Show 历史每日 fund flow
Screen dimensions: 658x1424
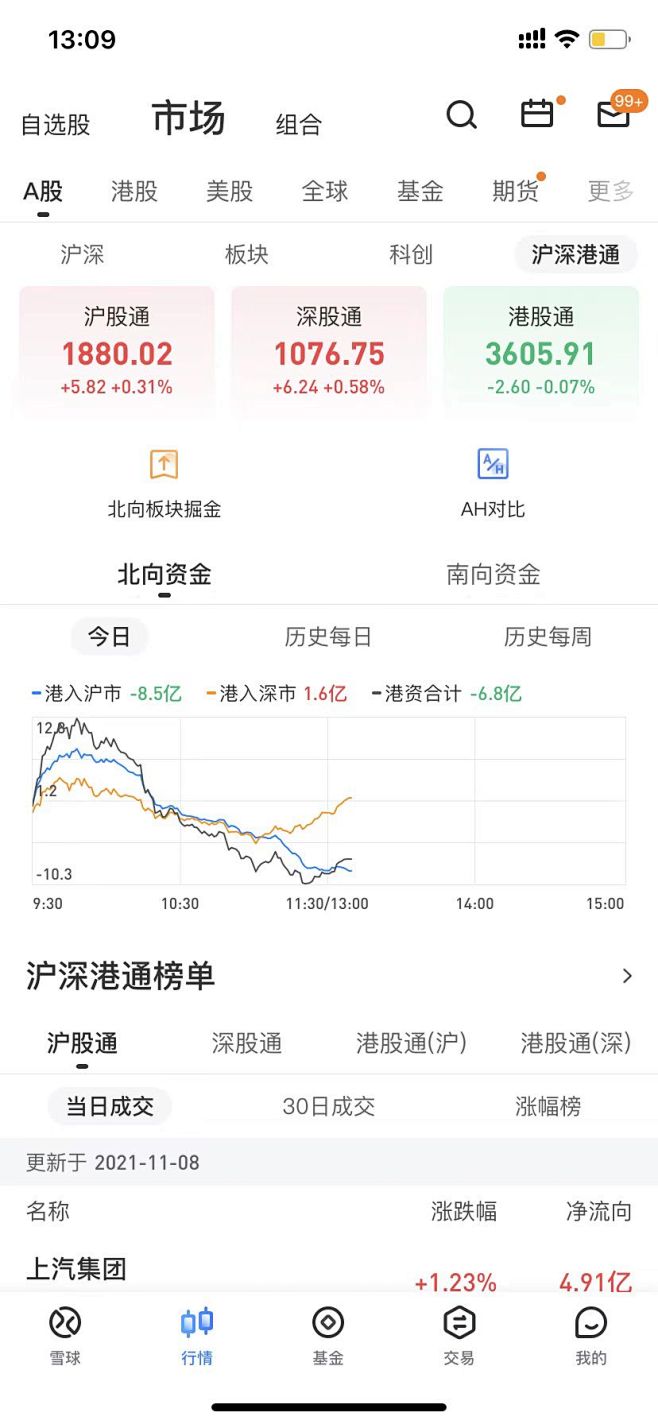click(328, 637)
